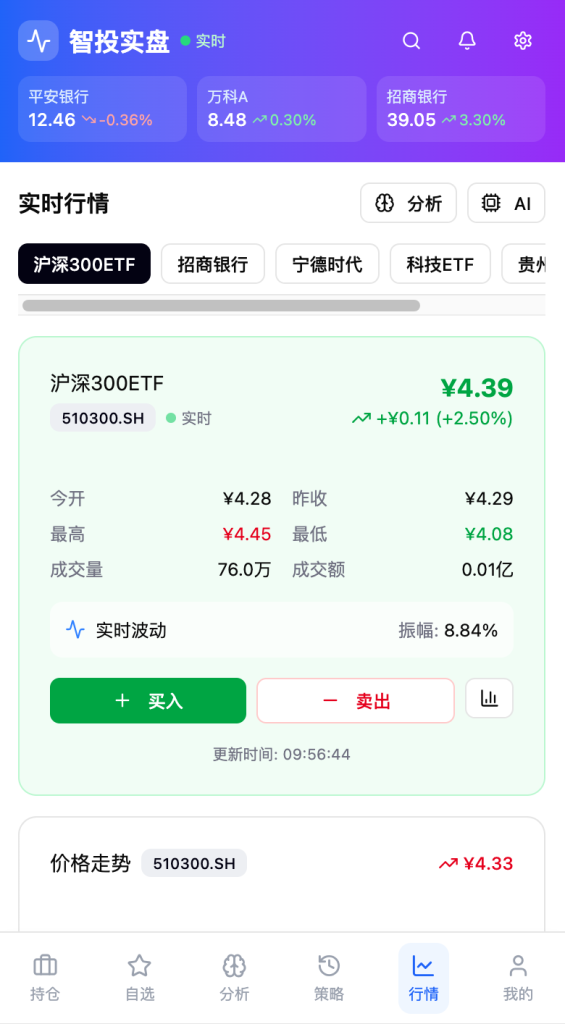Switch to the 自选 tab
This screenshot has height=1024, width=565.
[140, 978]
